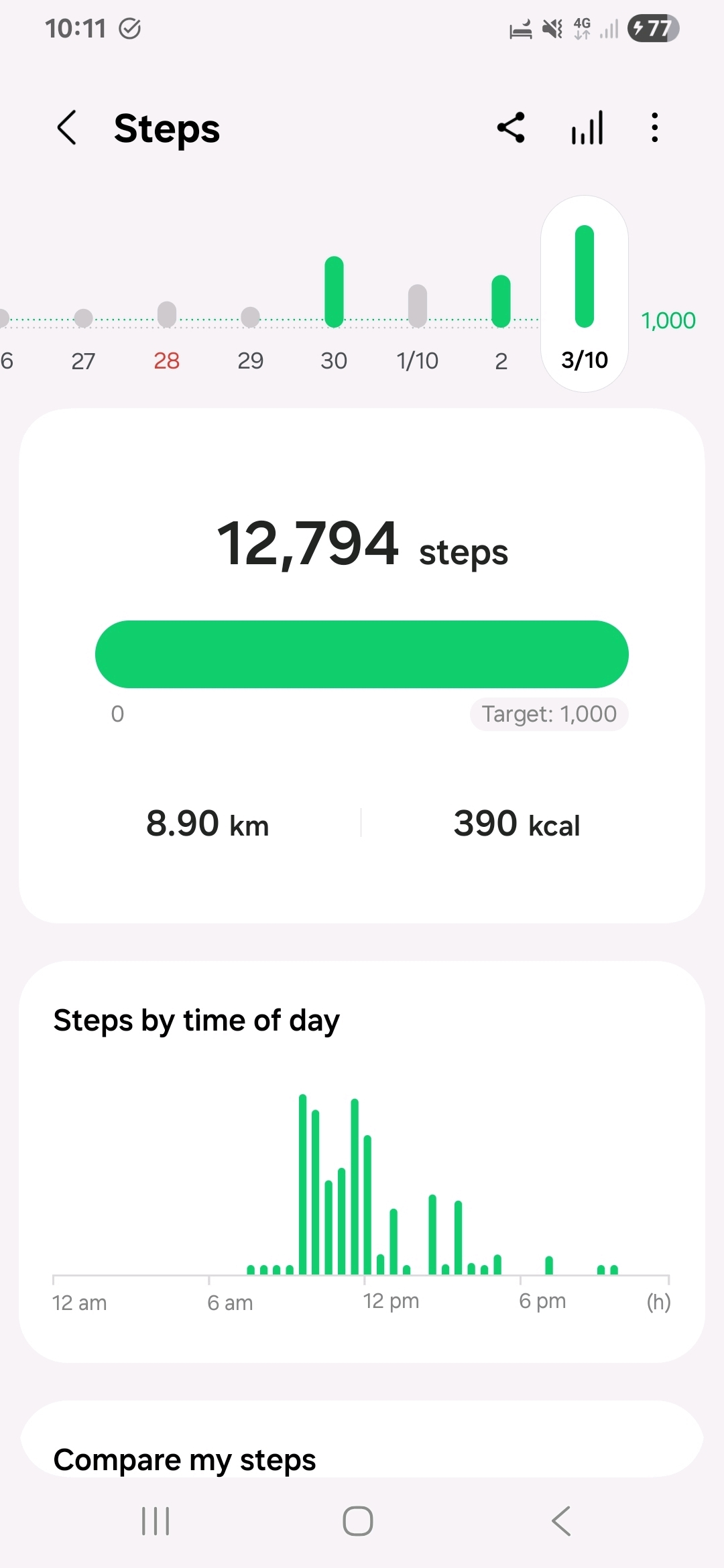This screenshot has height=1568, width=724.
Task: Open the step trends chart icon
Action: 587,127
